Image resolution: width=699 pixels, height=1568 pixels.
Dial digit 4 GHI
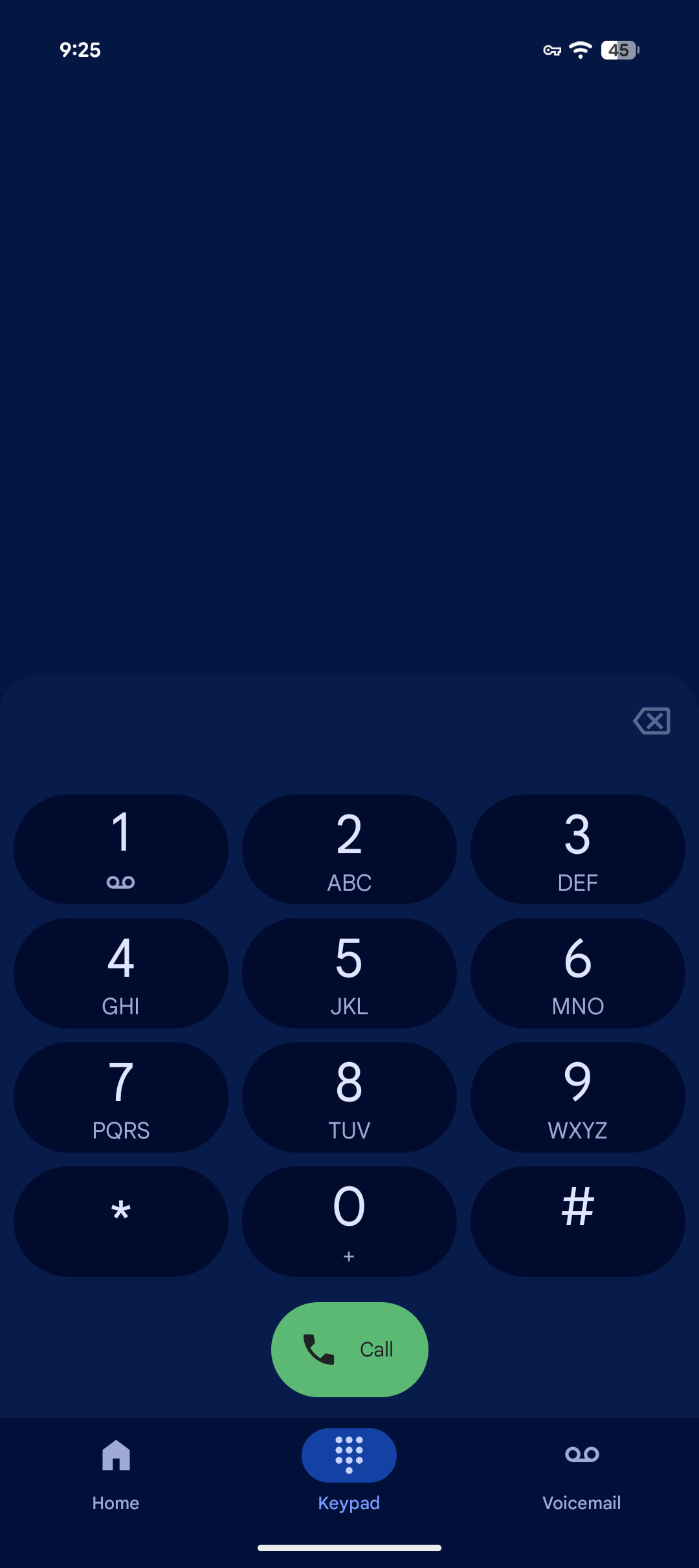tap(121, 973)
